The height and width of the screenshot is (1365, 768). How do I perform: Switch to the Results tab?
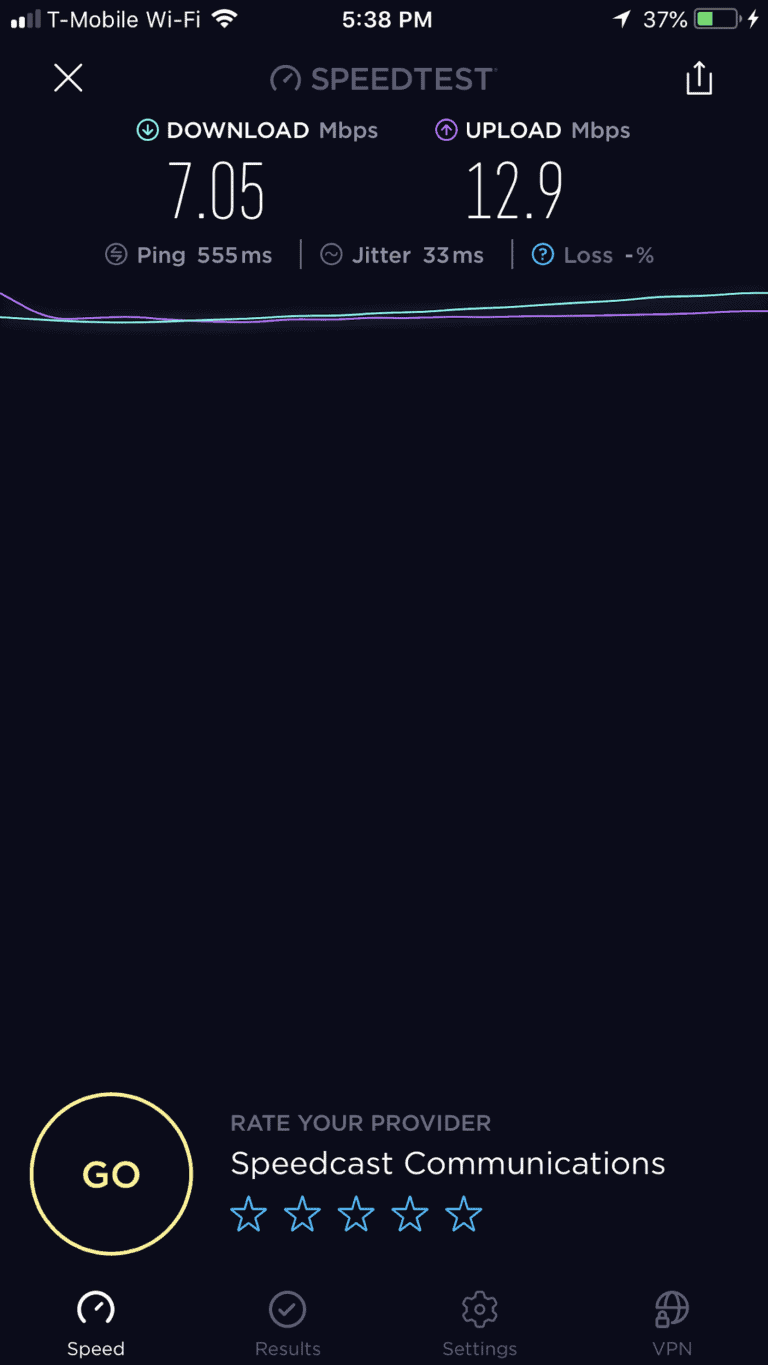[x=288, y=1323]
